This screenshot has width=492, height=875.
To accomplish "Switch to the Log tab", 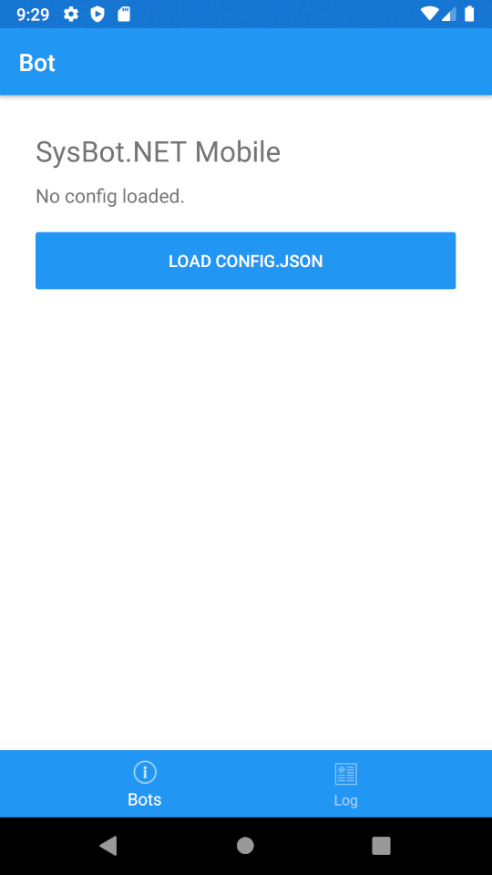I will point(346,784).
